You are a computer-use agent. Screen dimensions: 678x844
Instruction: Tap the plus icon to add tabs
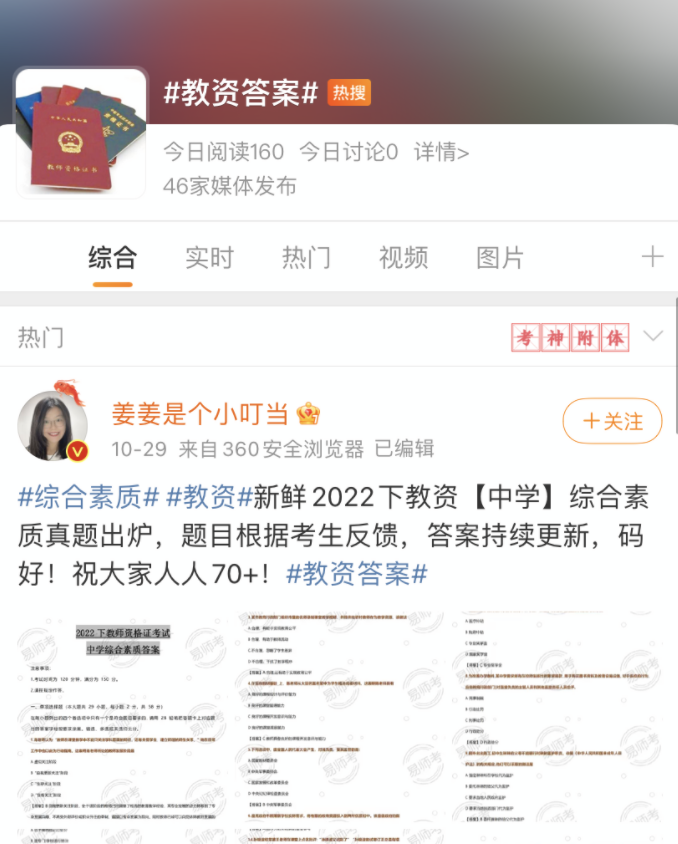pyautogui.click(x=652, y=257)
